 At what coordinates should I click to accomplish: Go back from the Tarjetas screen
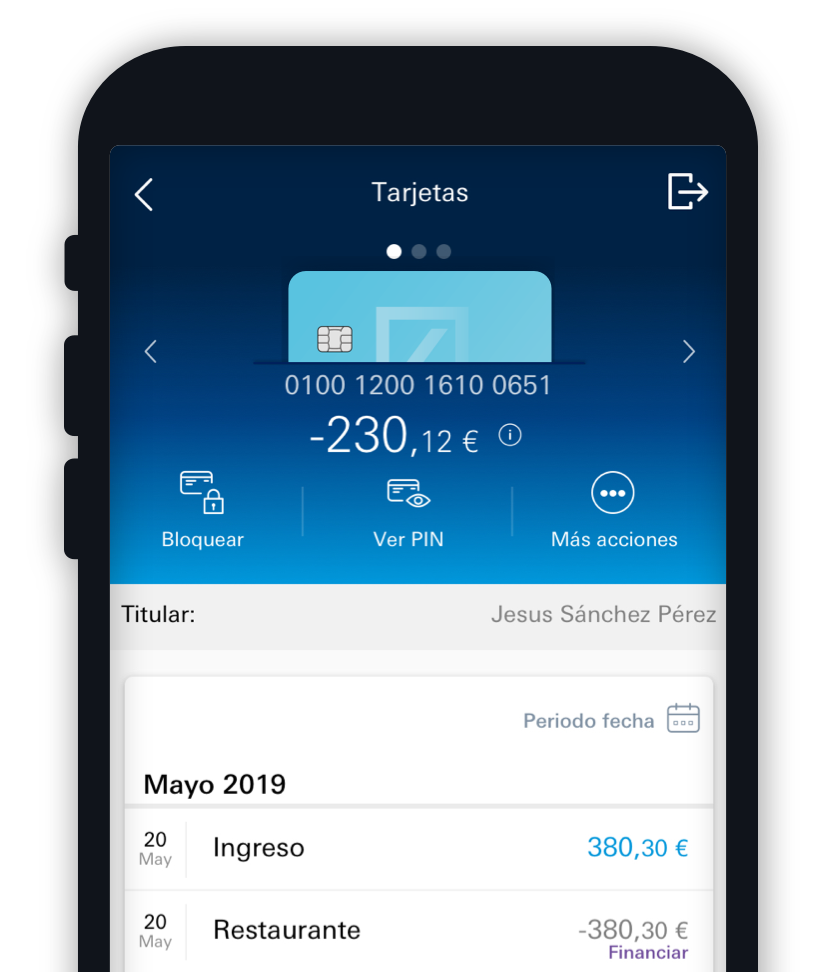pos(144,194)
